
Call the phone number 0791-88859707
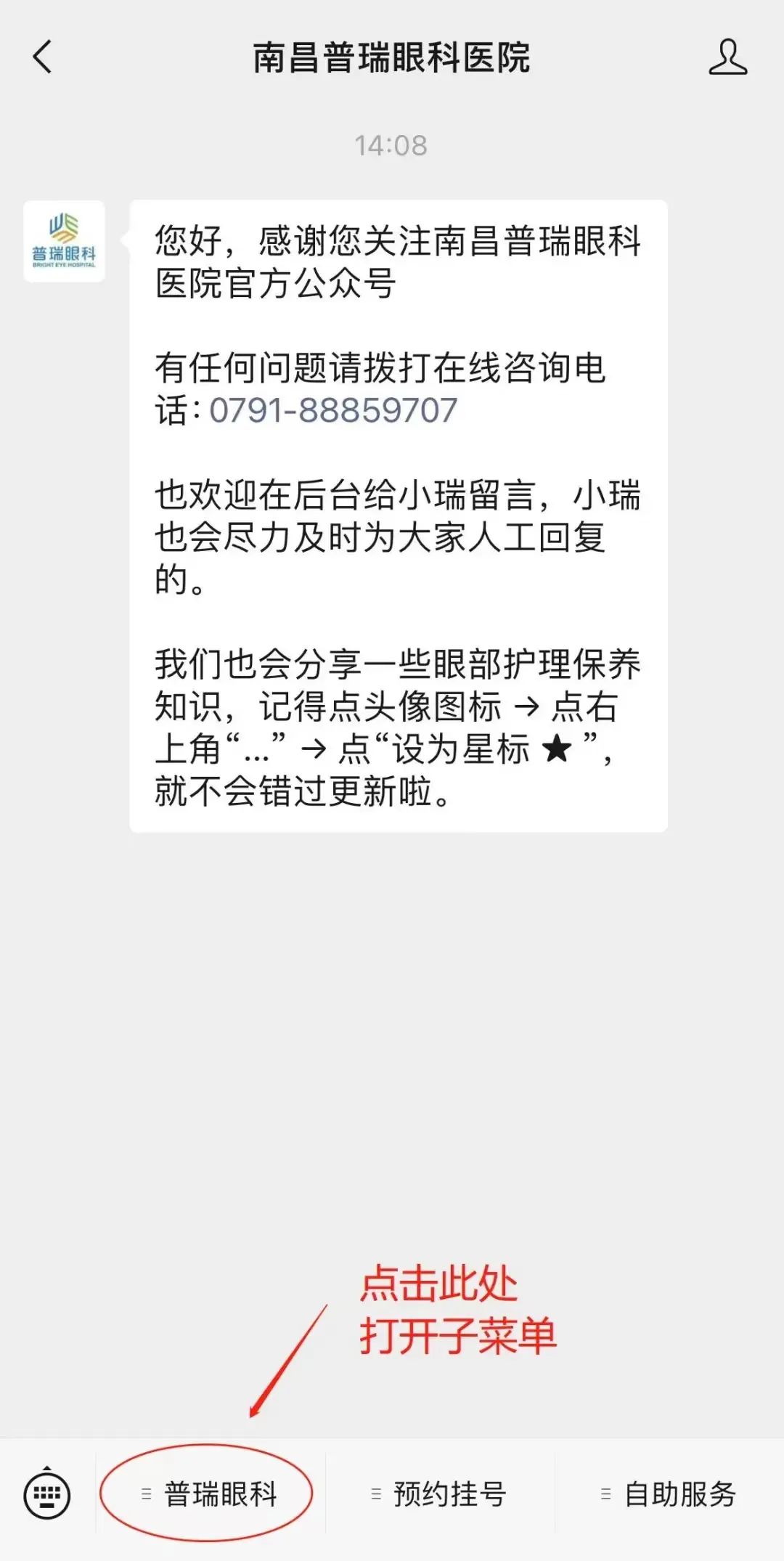[x=333, y=411]
